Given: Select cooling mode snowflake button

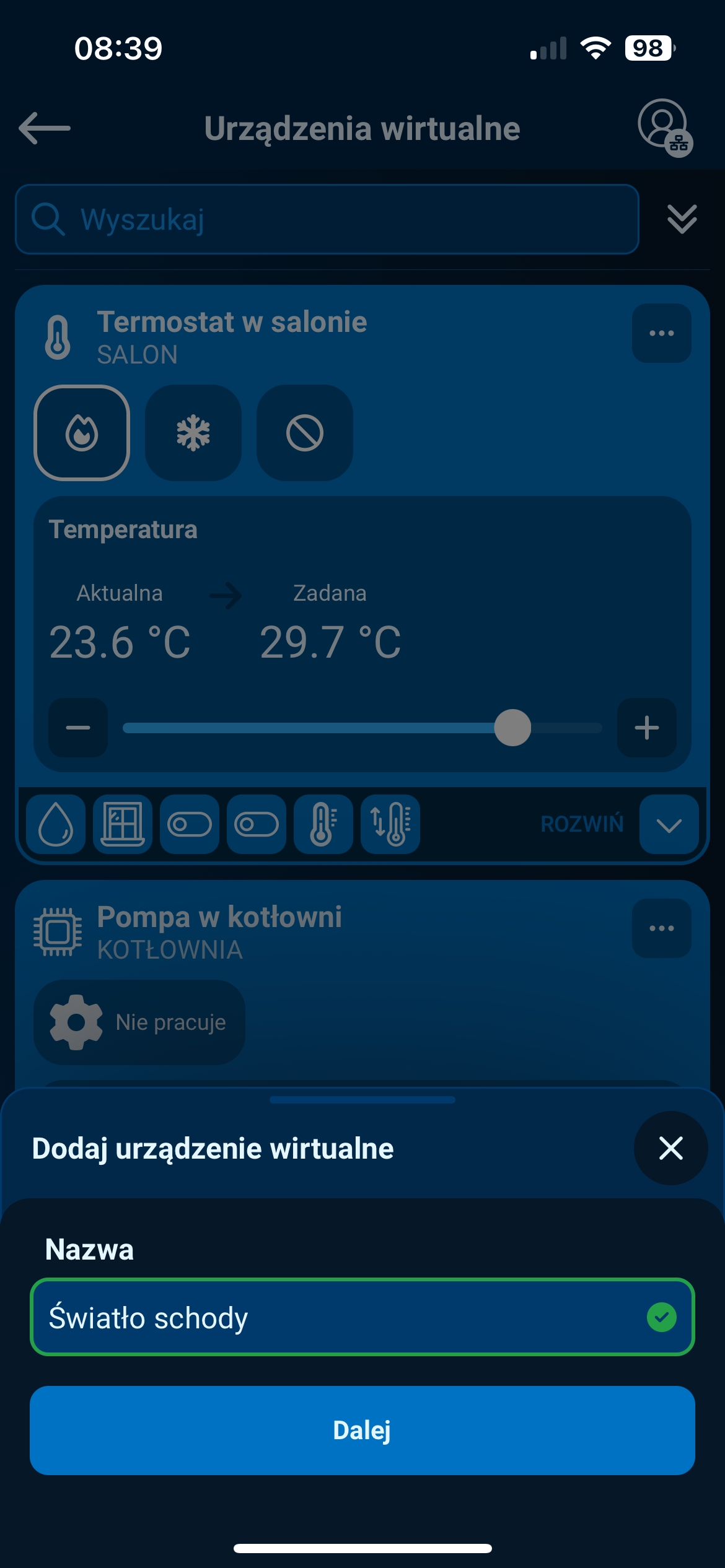Looking at the screenshot, I should point(193,433).
